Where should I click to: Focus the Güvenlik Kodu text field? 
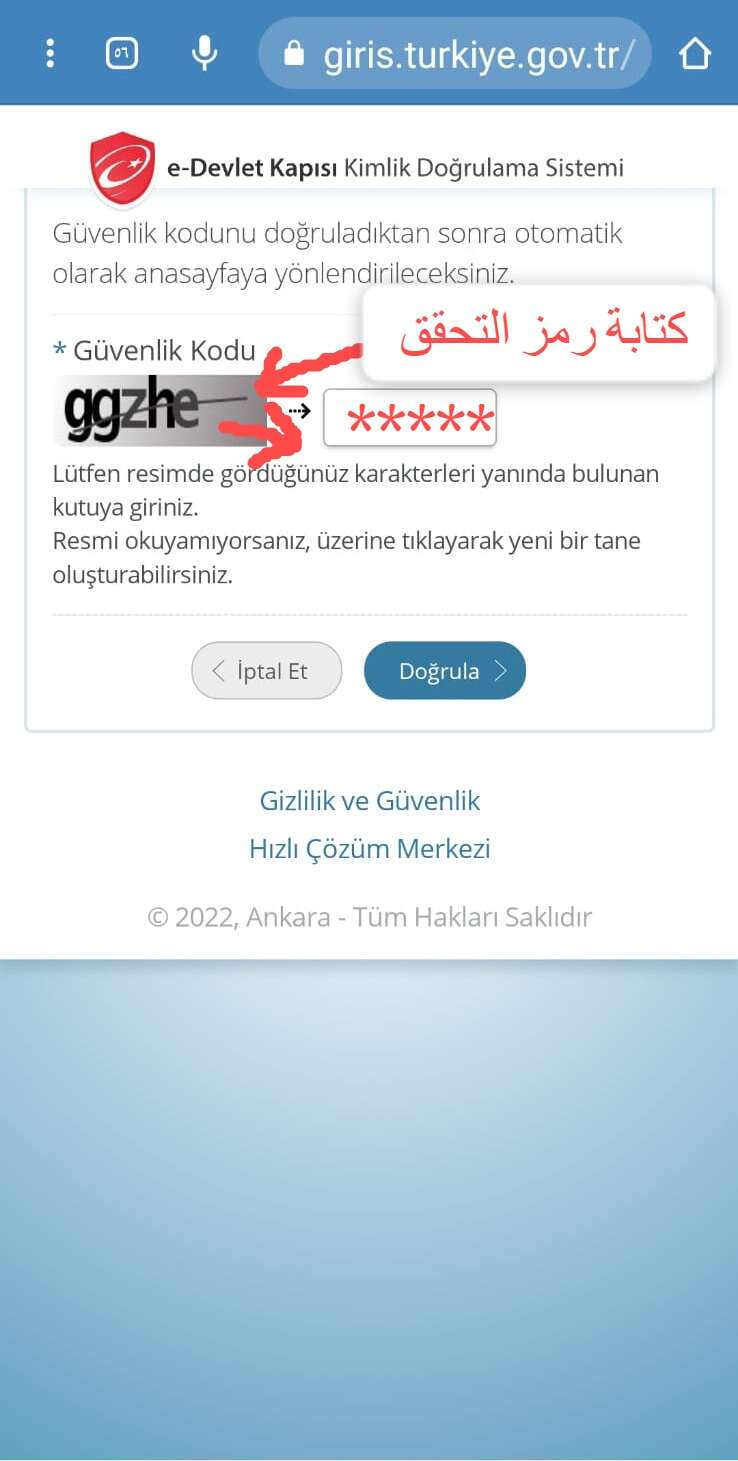tap(410, 418)
